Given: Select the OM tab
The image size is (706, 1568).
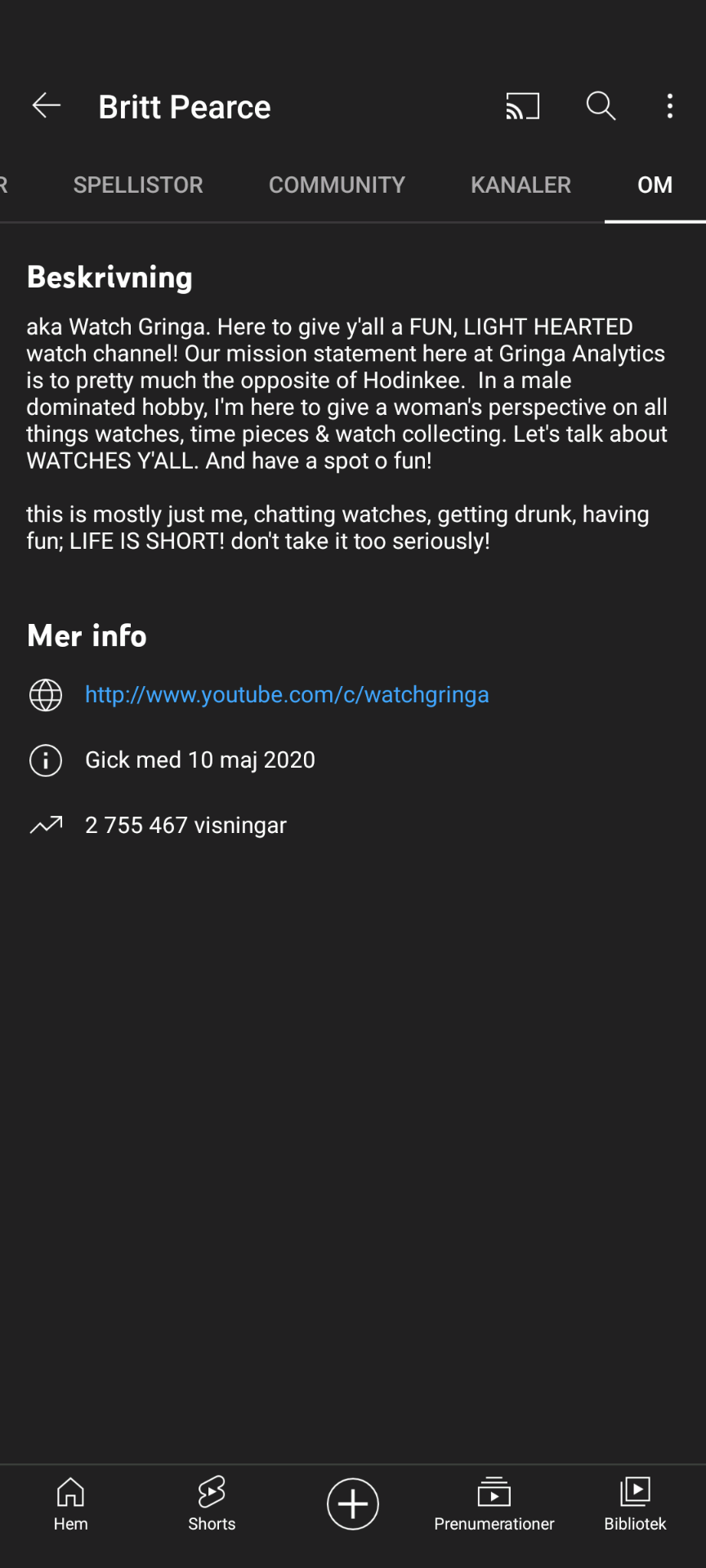Looking at the screenshot, I should coord(655,185).
